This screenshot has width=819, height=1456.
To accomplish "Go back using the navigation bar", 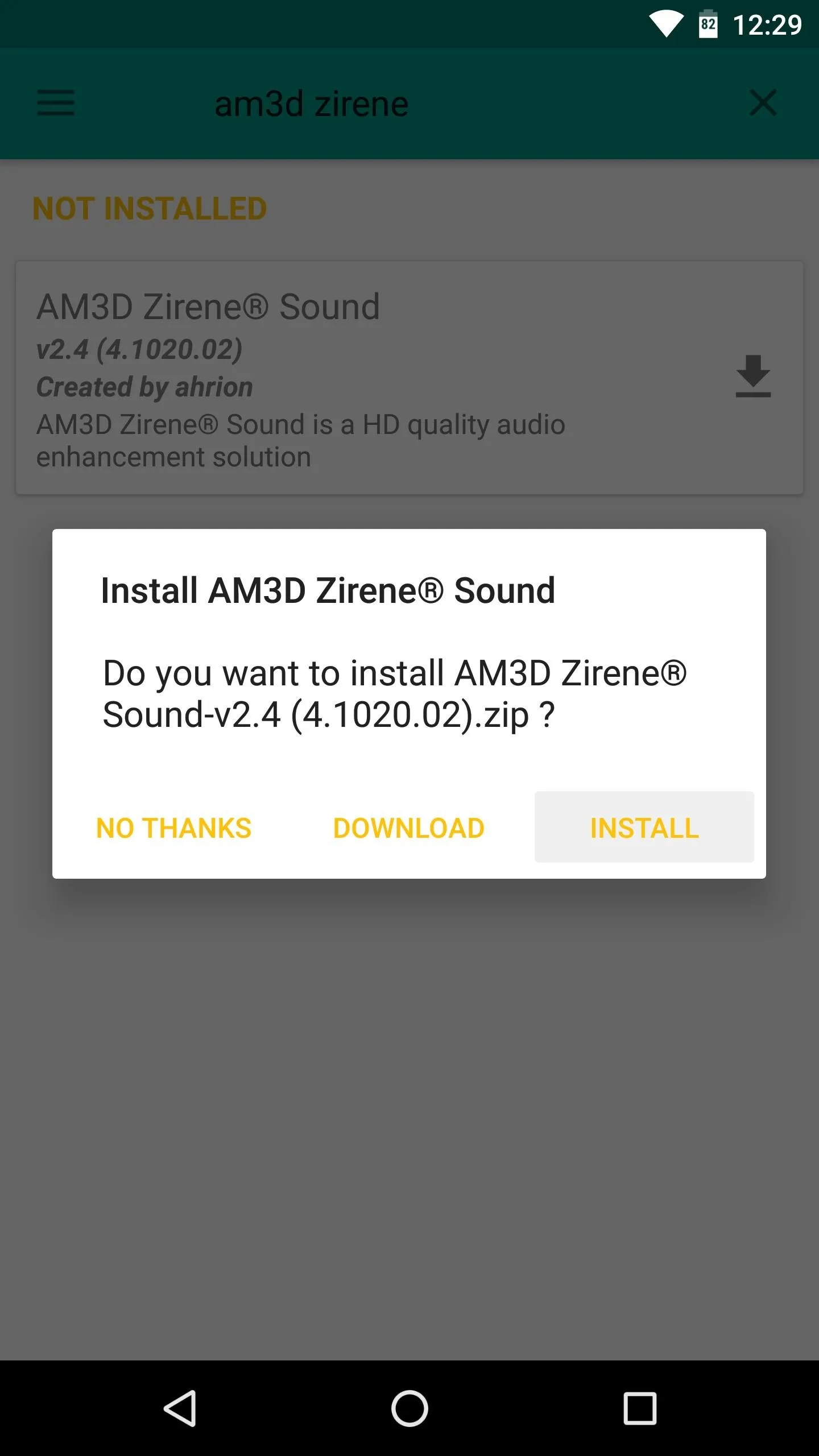I will [x=180, y=1408].
